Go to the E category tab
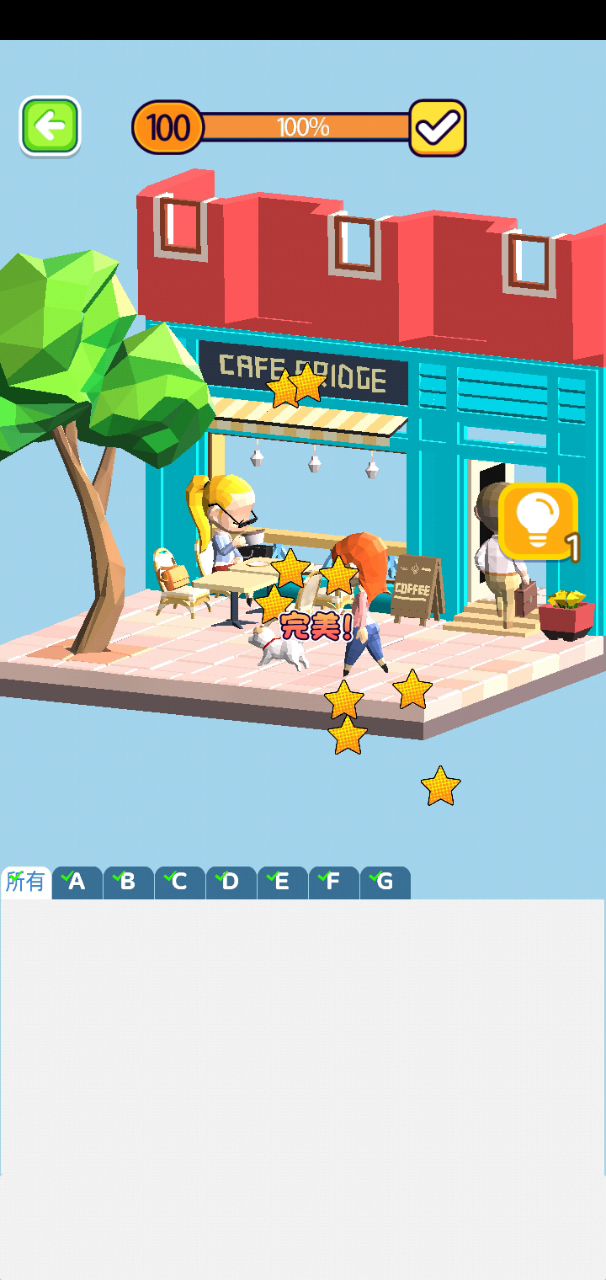This screenshot has width=606, height=1280. (x=282, y=882)
